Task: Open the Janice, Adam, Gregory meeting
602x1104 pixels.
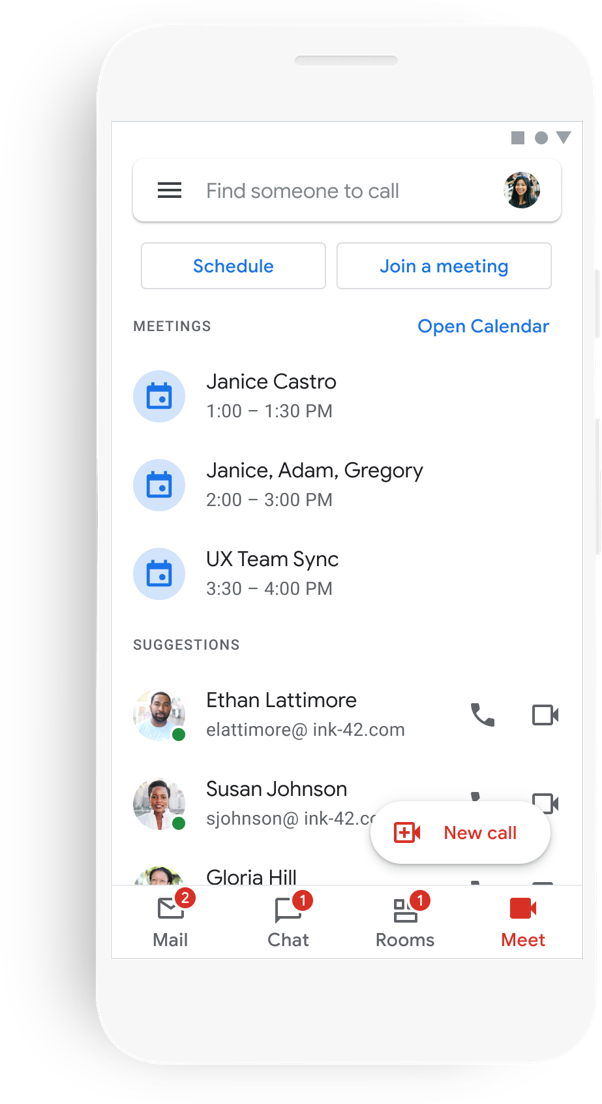Action: [x=313, y=484]
